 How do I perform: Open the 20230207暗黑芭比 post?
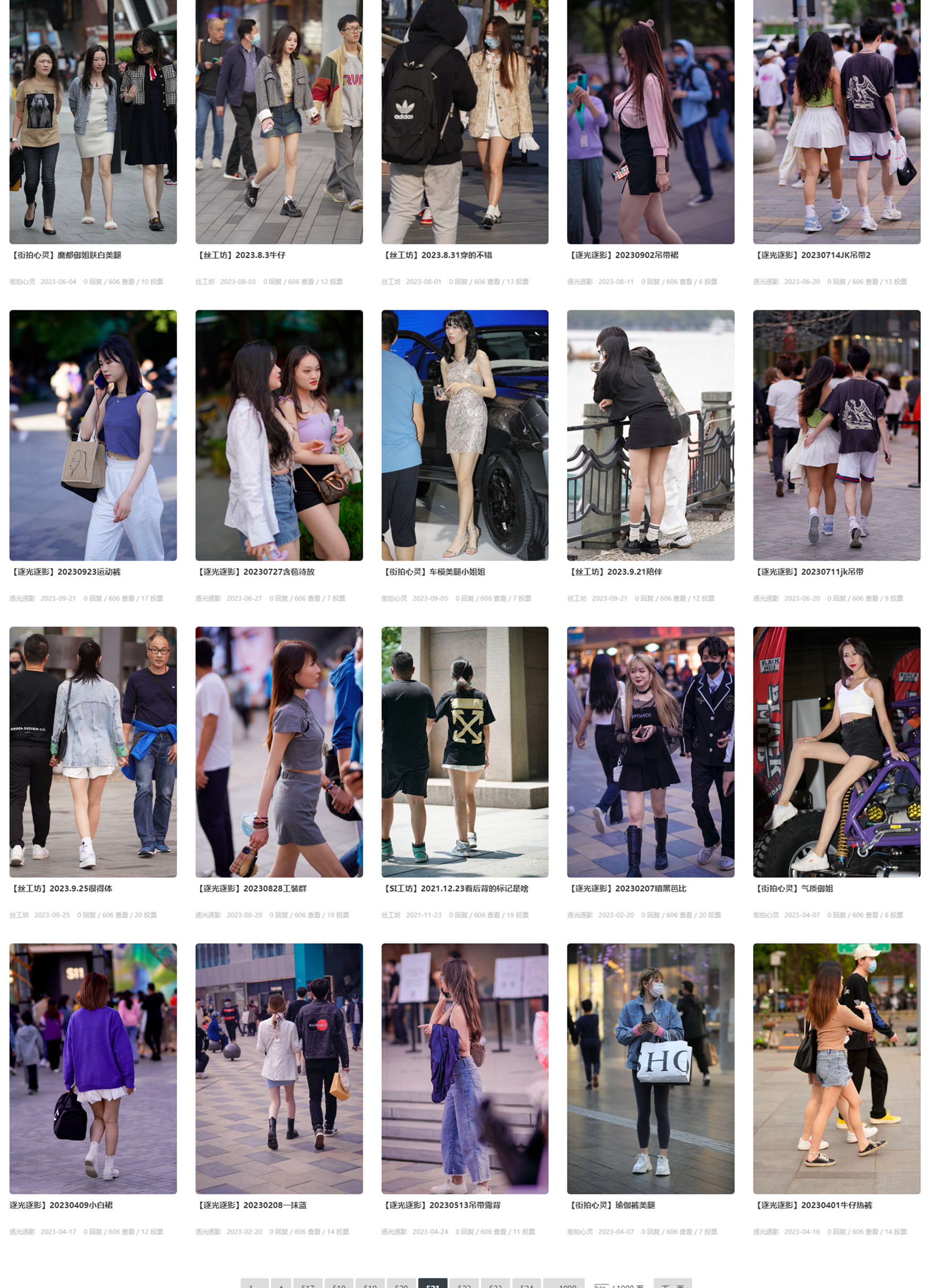coord(627,888)
